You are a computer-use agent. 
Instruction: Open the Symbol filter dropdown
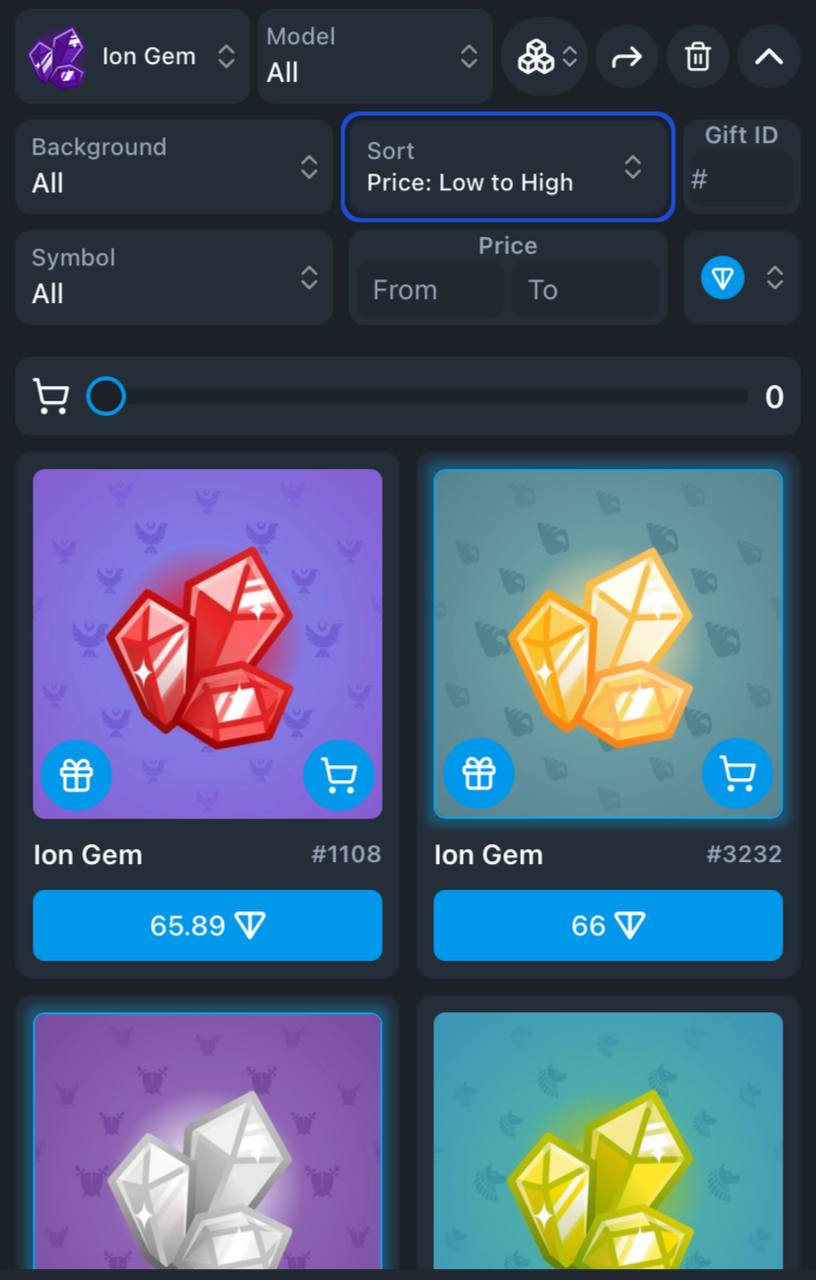pyautogui.click(x=174, y=276)
